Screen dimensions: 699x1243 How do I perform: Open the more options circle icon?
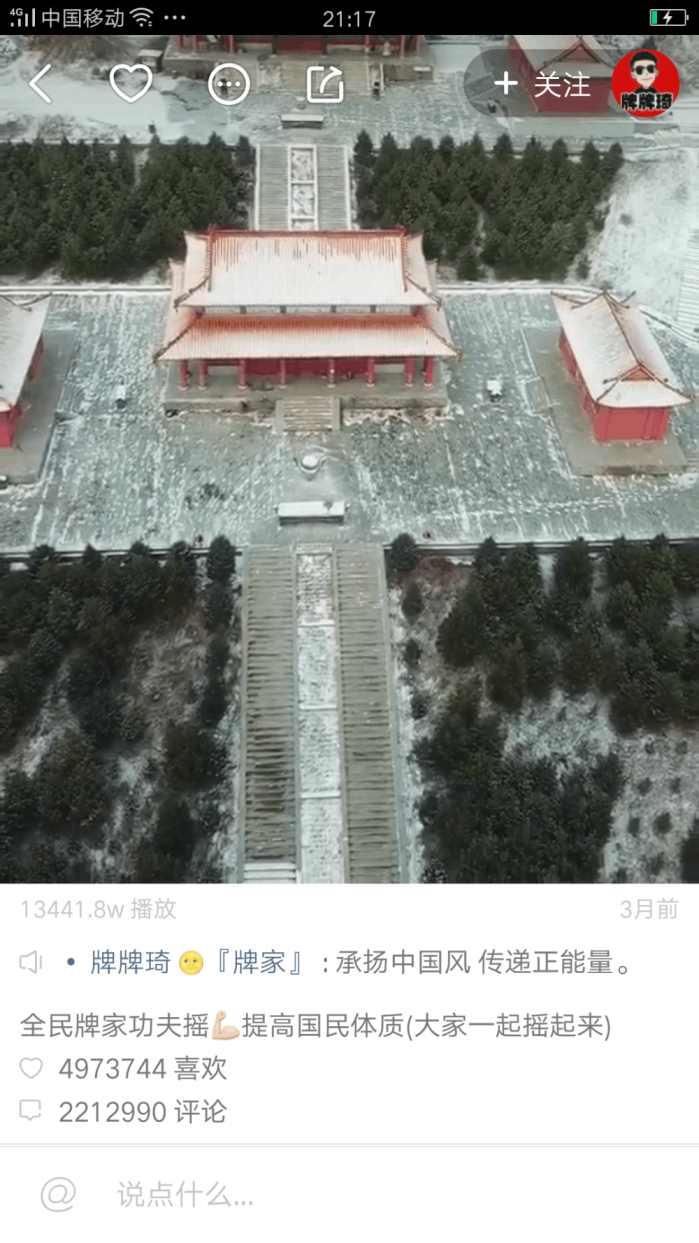[228, 85]
